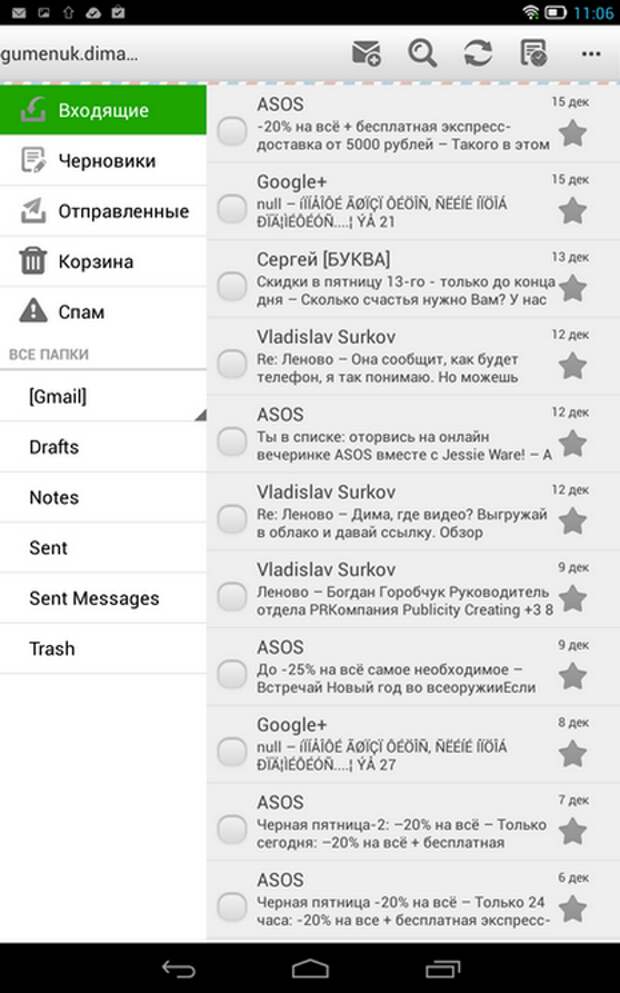The height and width of the screenshot is (993, 620).
Task: Compose a new email message
Action: pyautogui.click(x=366, y=53)
